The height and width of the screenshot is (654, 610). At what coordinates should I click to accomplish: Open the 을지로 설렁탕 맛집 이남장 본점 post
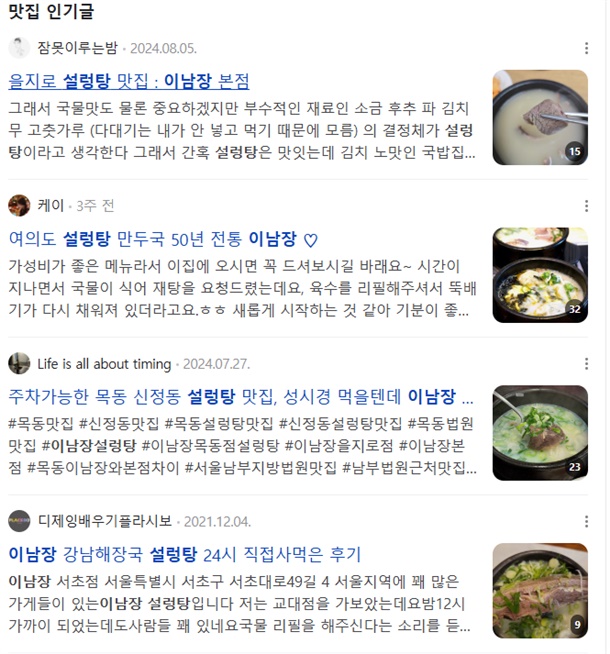tap(129, 82)
